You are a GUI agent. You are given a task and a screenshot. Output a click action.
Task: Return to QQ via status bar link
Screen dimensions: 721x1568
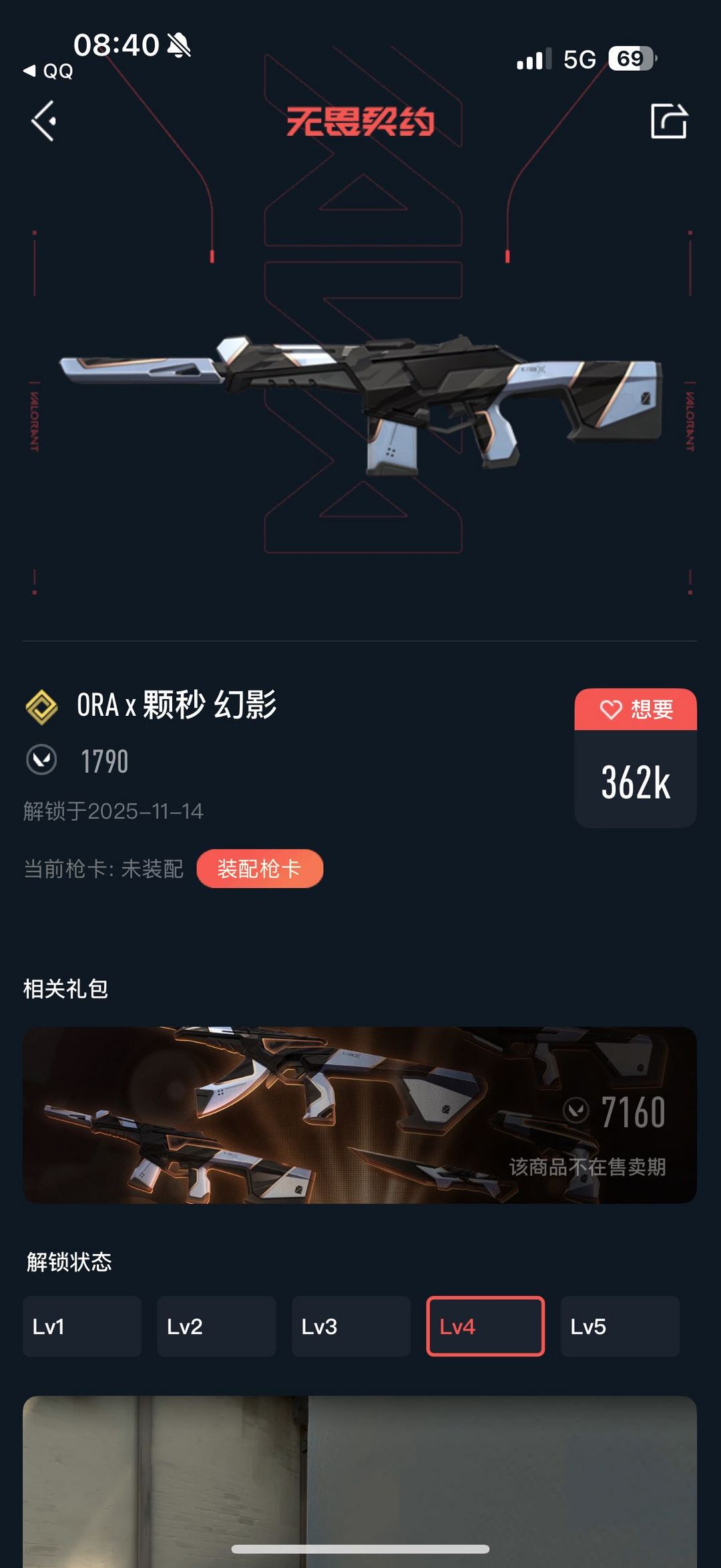48,71
